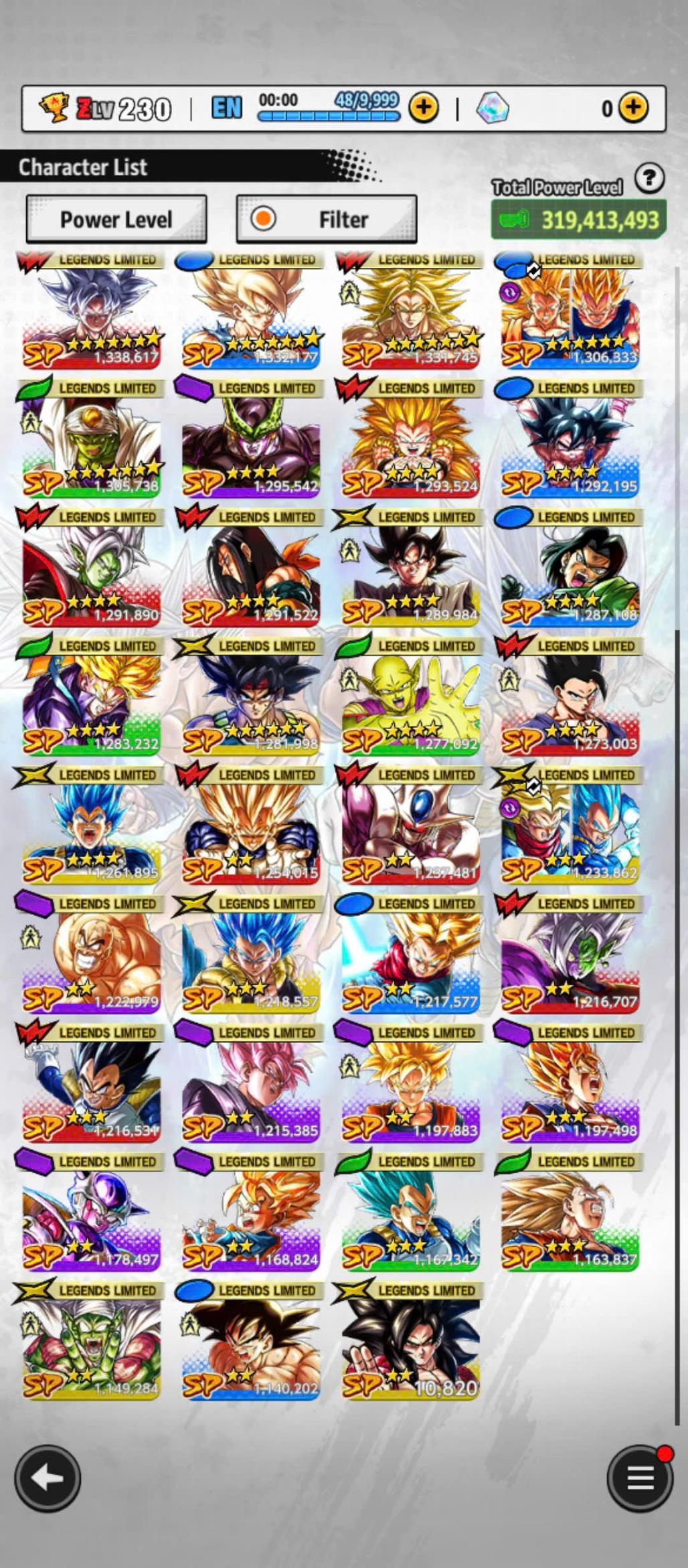Open the hamburger menu button
Viewport: 688px width, 1568px height.
(640, 1478)
